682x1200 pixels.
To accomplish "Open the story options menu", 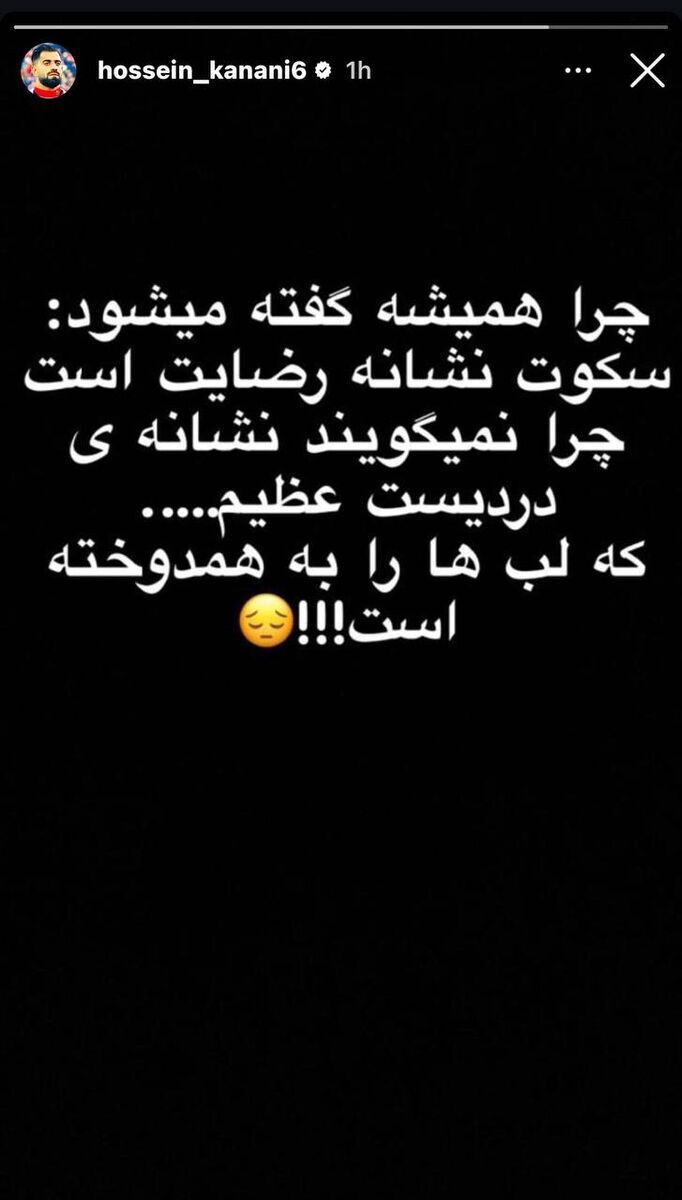I will point(579,71).
